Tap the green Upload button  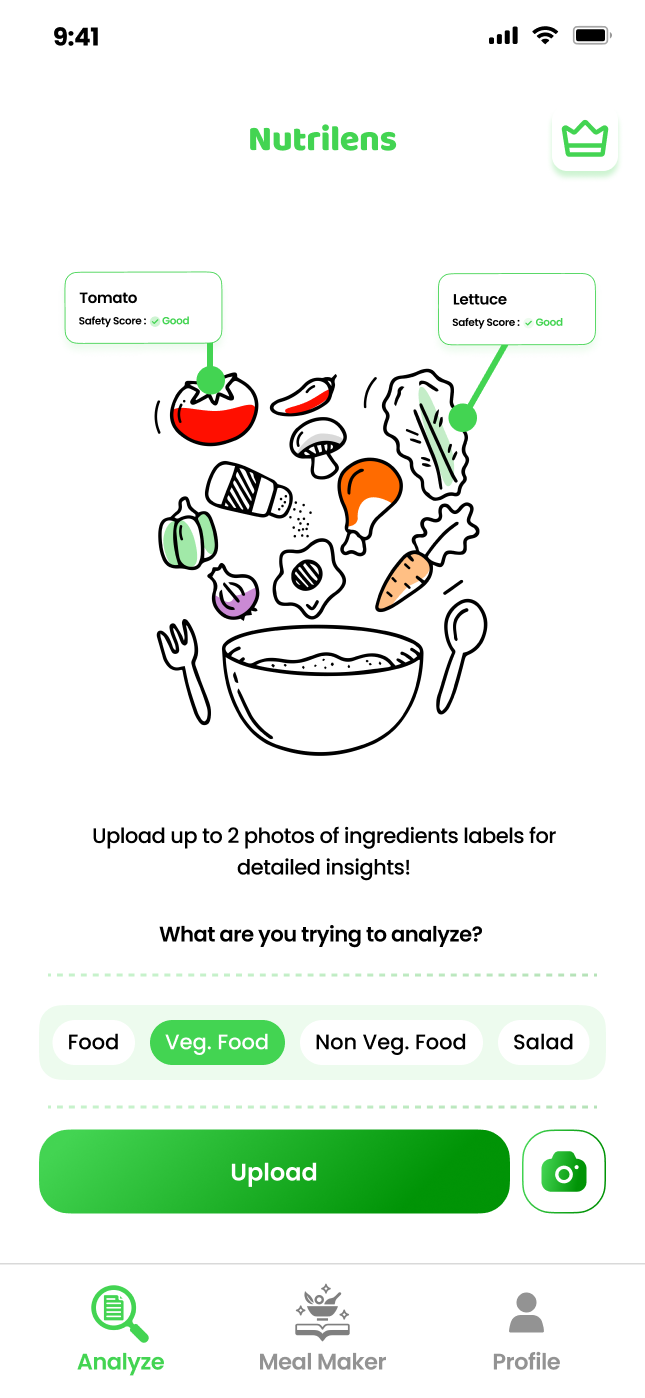click(274, 1172)
